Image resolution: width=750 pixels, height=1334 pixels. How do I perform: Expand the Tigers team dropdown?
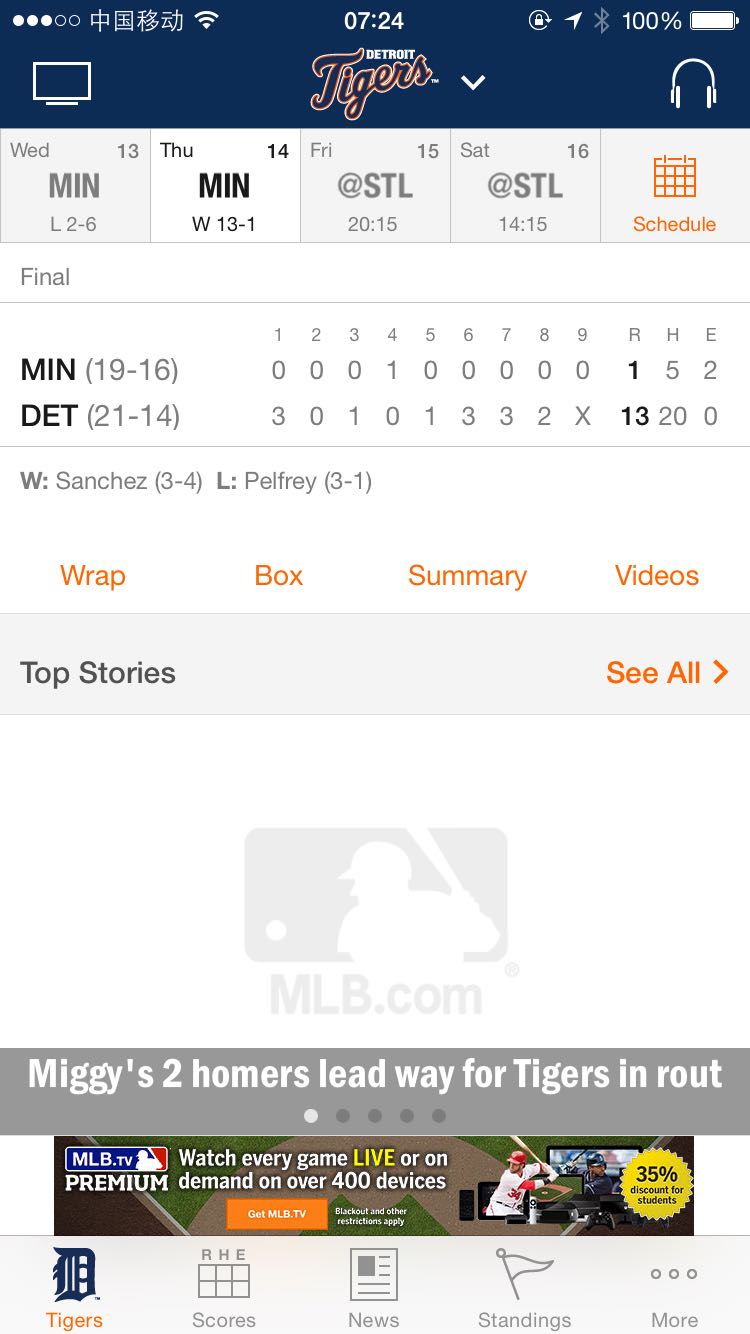(473, 83)
